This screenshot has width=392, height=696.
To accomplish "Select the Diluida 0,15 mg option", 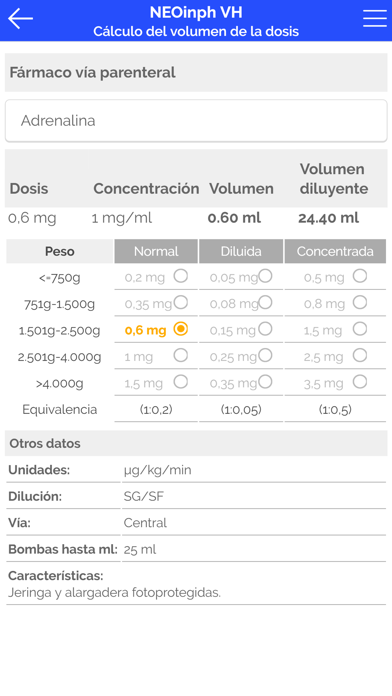I will click(x=265, y=329).
